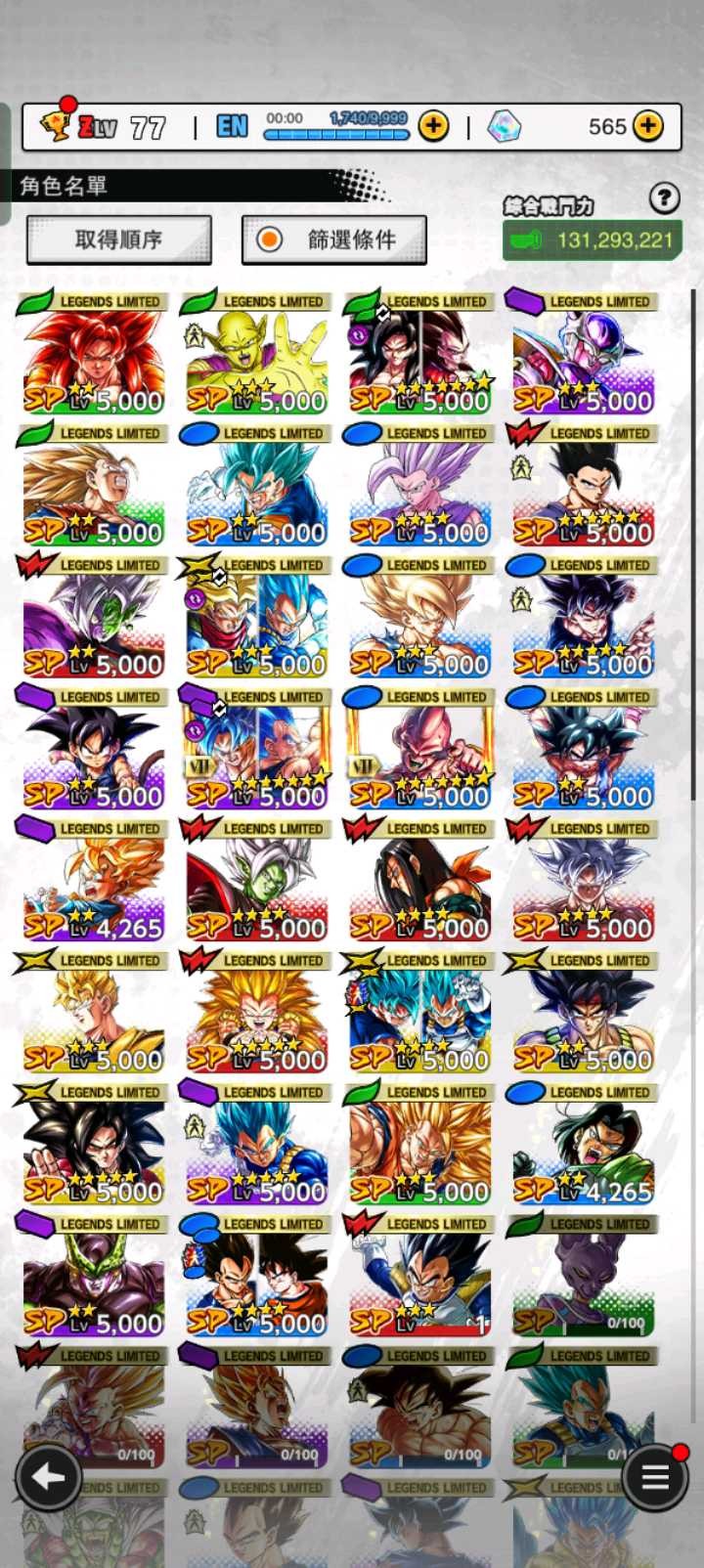Add energy with the EN plus button
704x1568 pixels.
433,126
